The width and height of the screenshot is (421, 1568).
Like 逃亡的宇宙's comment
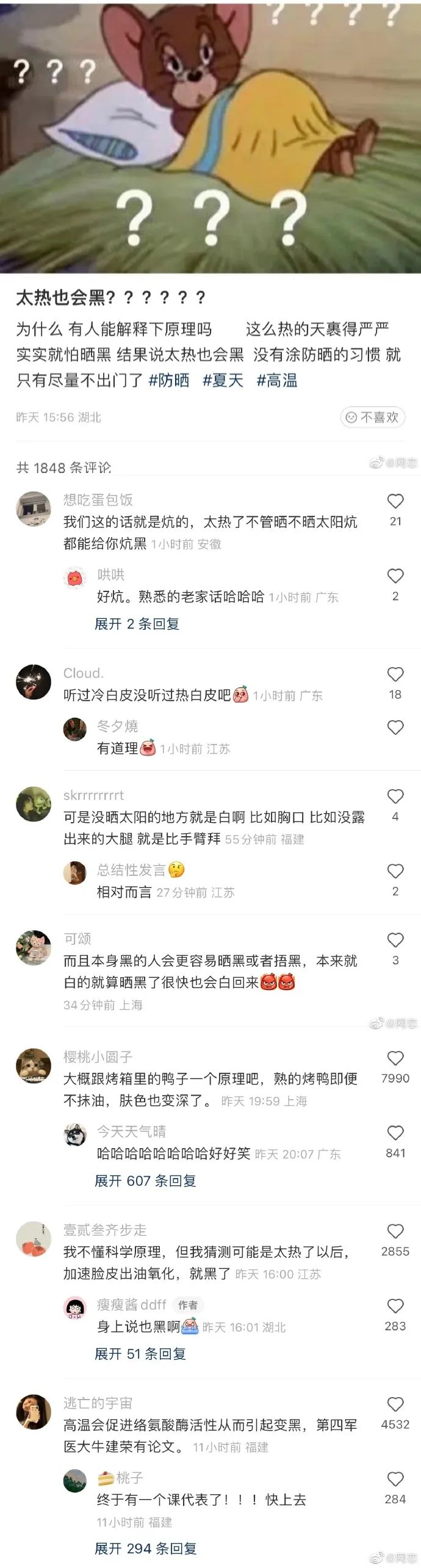click(x=395, y=1404)
